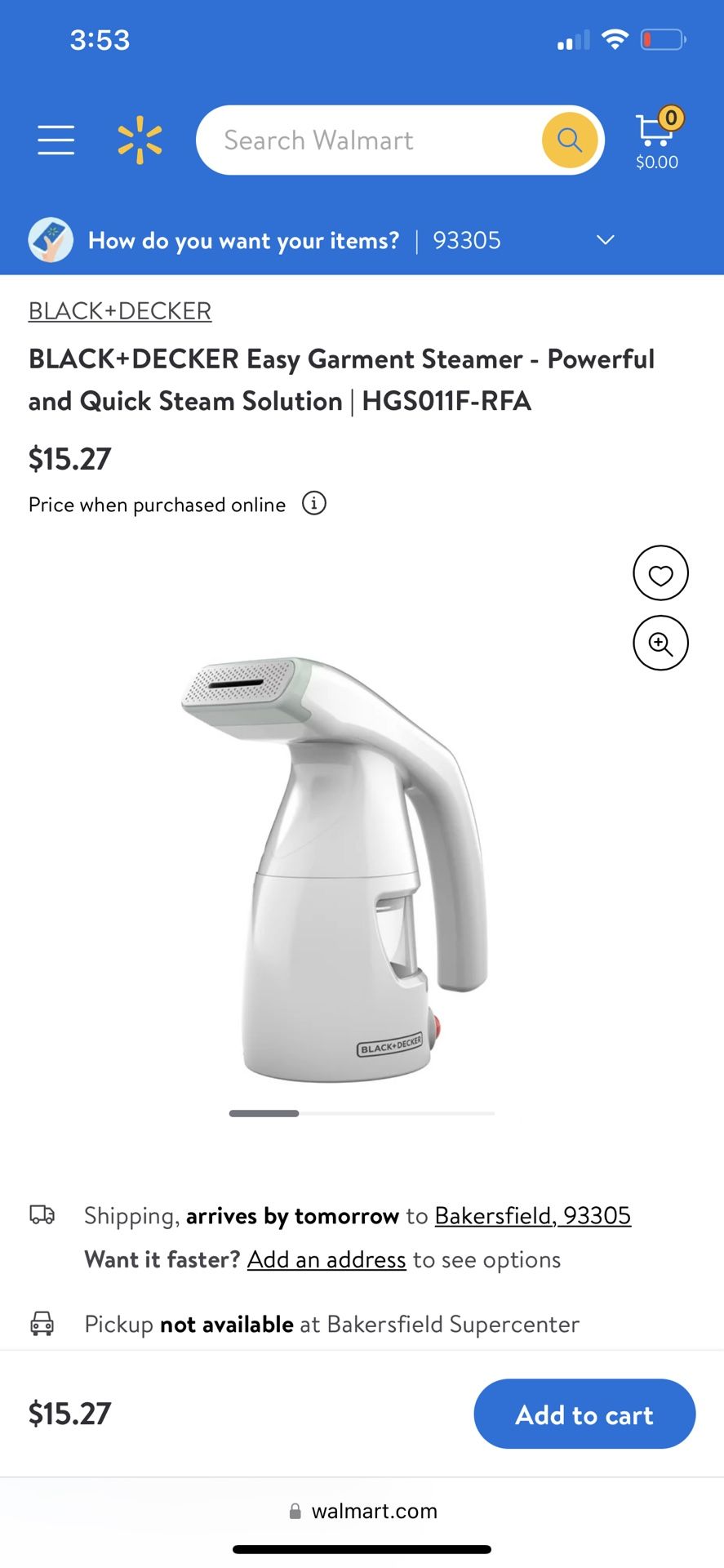Tap the Add an address link

(x=326, y=1259)
